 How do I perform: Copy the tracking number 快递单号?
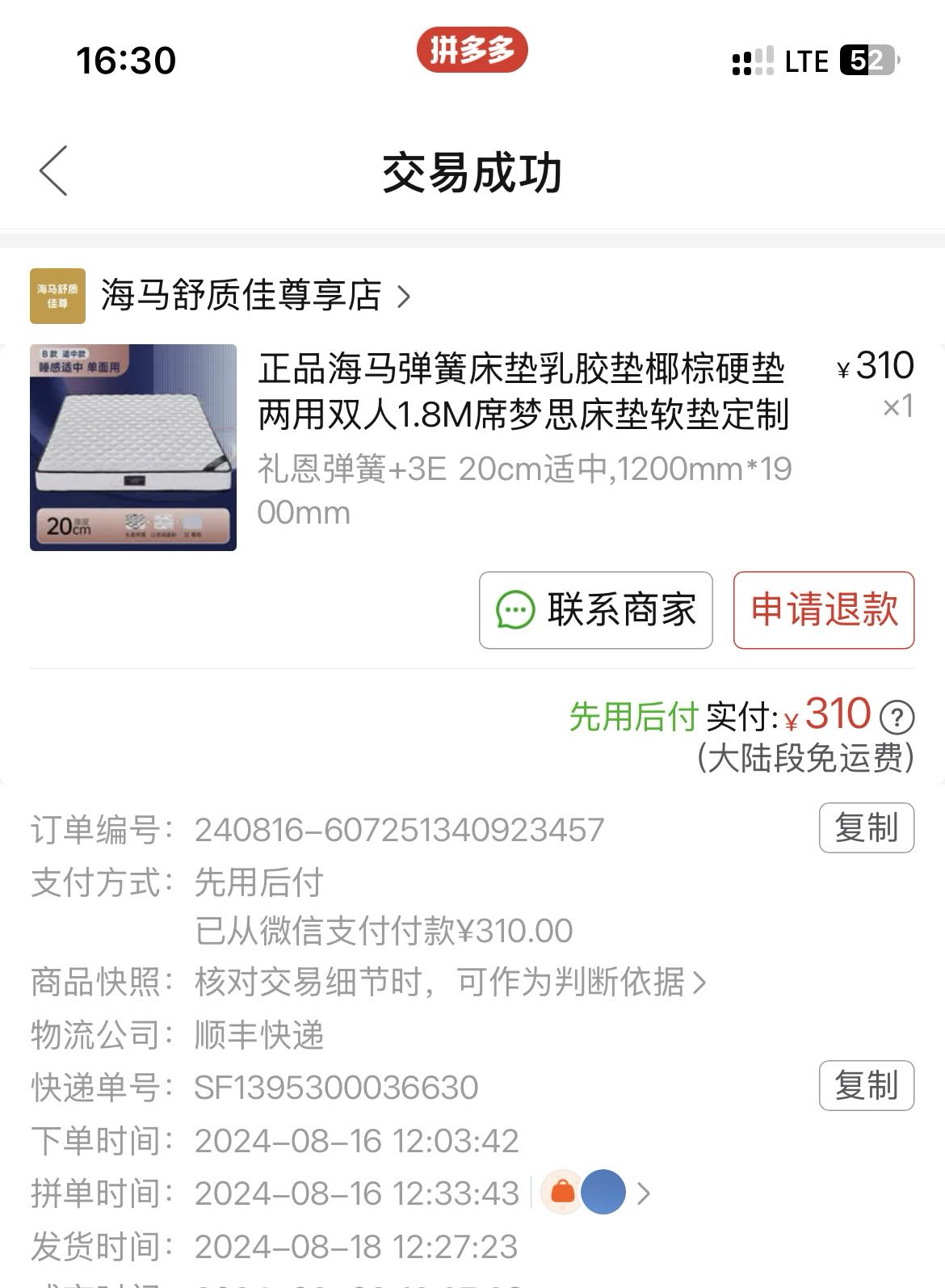pyautogui.click(x=866, y=1085)
